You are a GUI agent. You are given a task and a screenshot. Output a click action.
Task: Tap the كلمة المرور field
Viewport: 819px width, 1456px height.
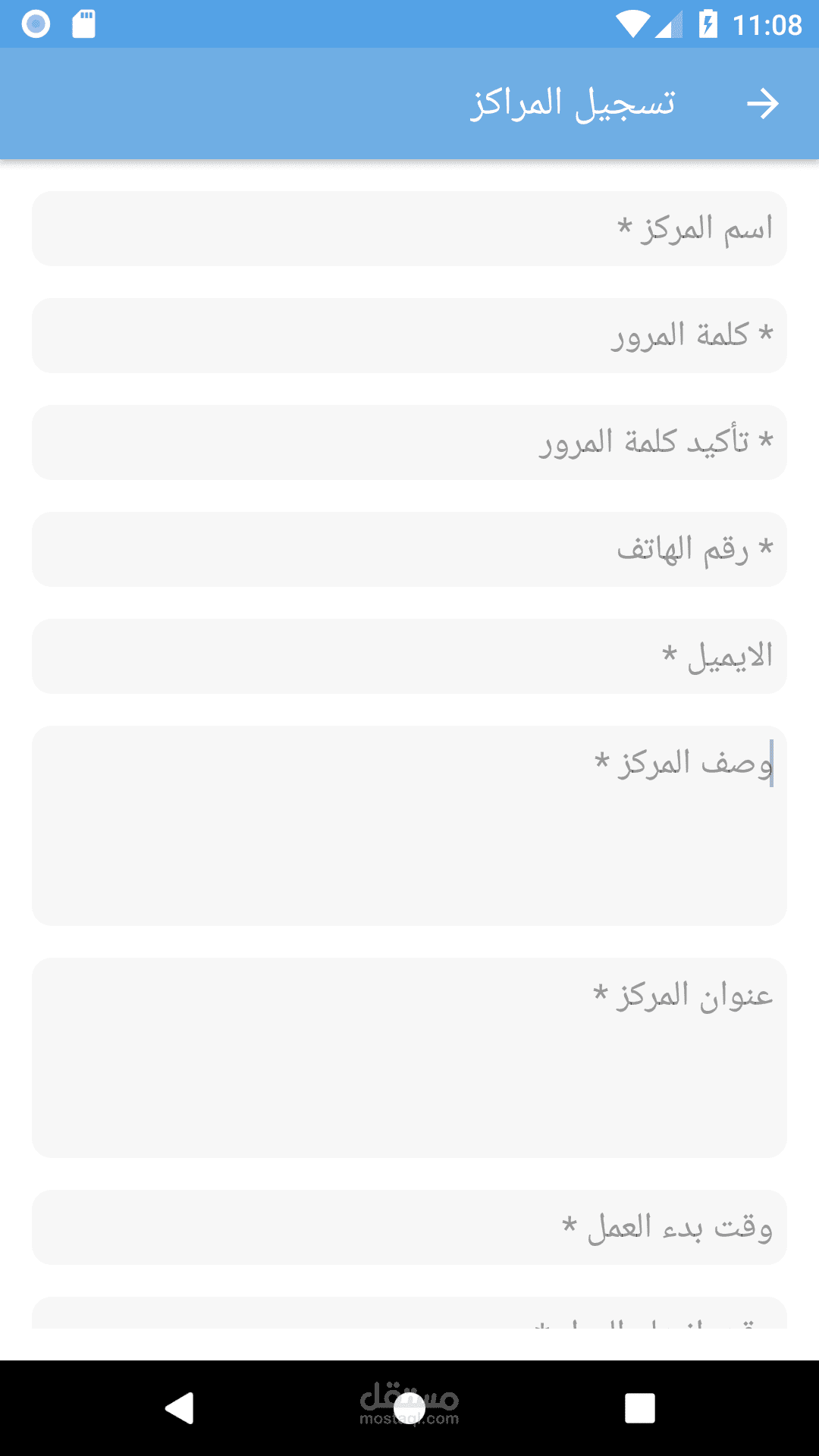pyautogui.click(x=409, y=335)
